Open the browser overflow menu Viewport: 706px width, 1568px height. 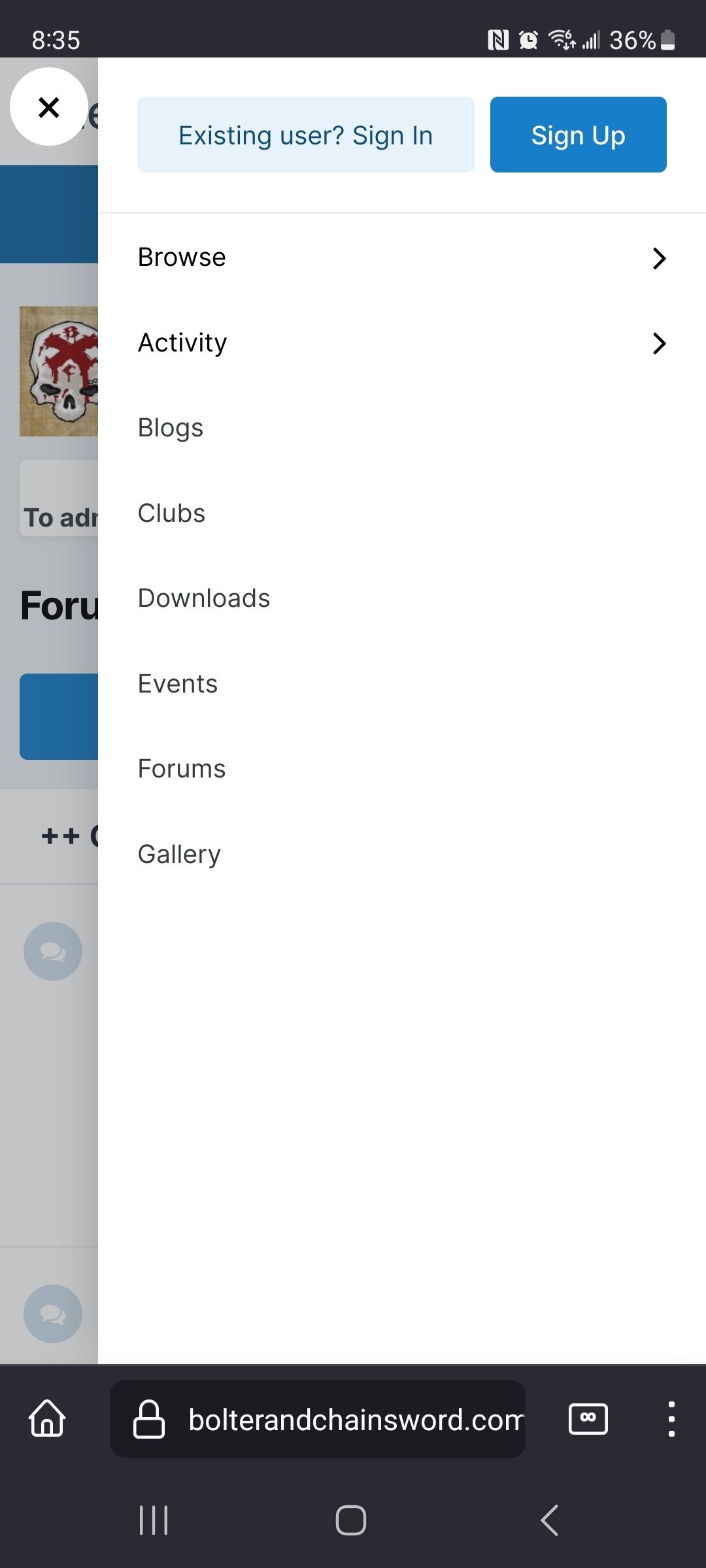[x=671, y=1418]
